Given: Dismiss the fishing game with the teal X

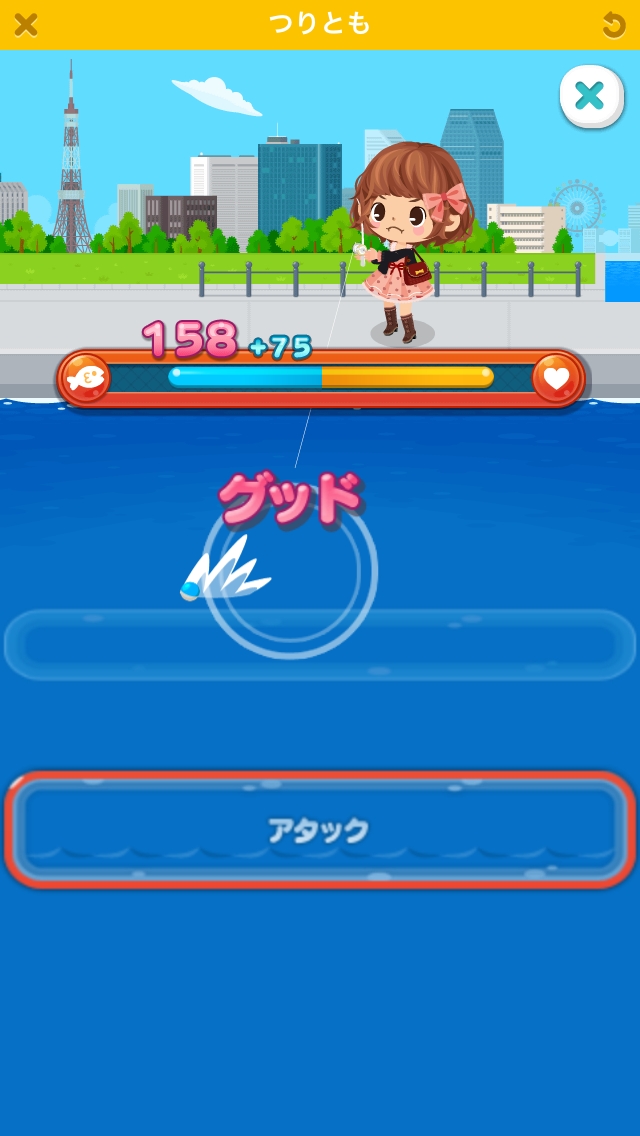Looking at the screenshot, I should 590,96.
